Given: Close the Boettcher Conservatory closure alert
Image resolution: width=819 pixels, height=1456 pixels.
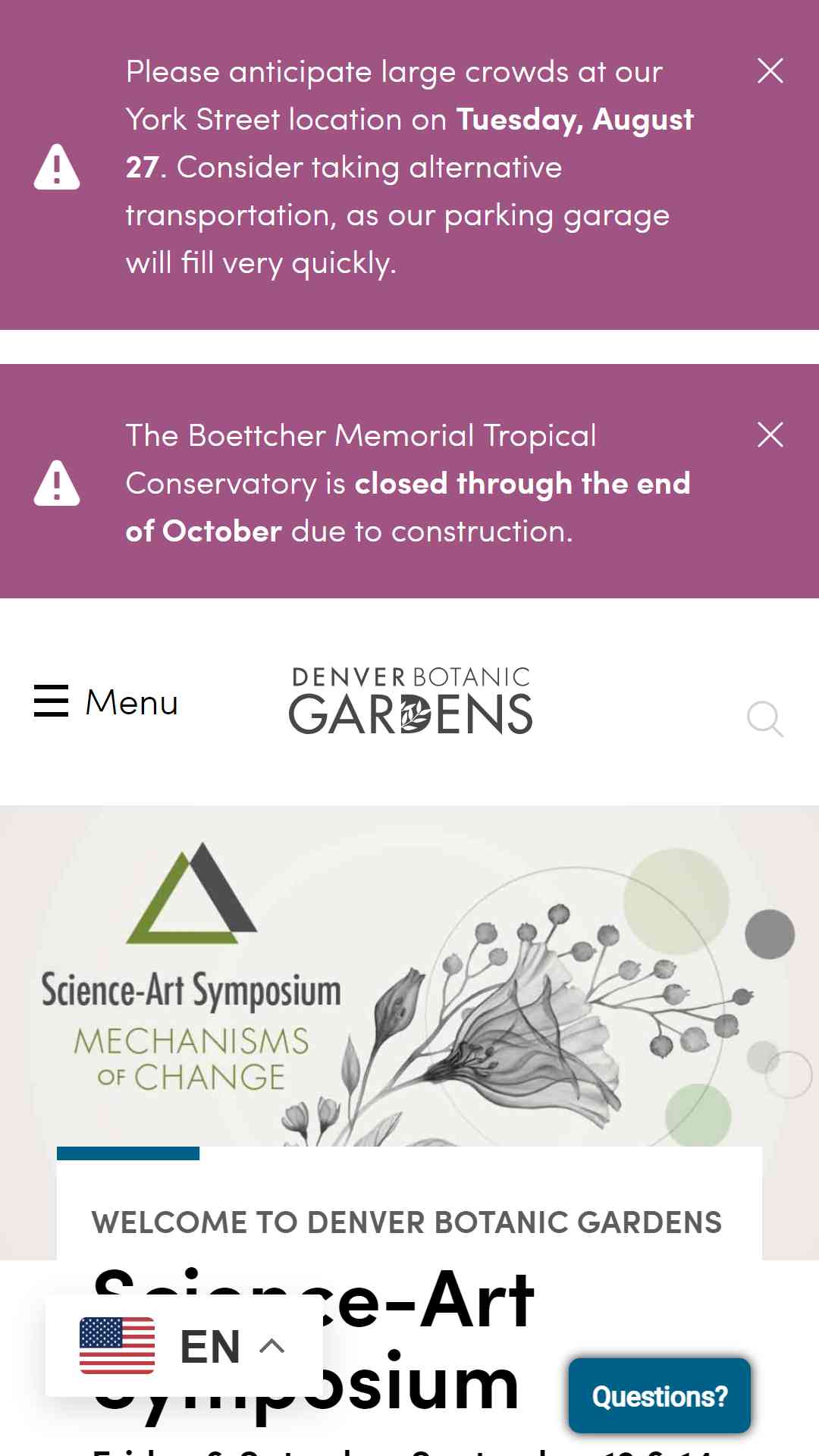Looking at the screenshot, I should pos(770,435).
